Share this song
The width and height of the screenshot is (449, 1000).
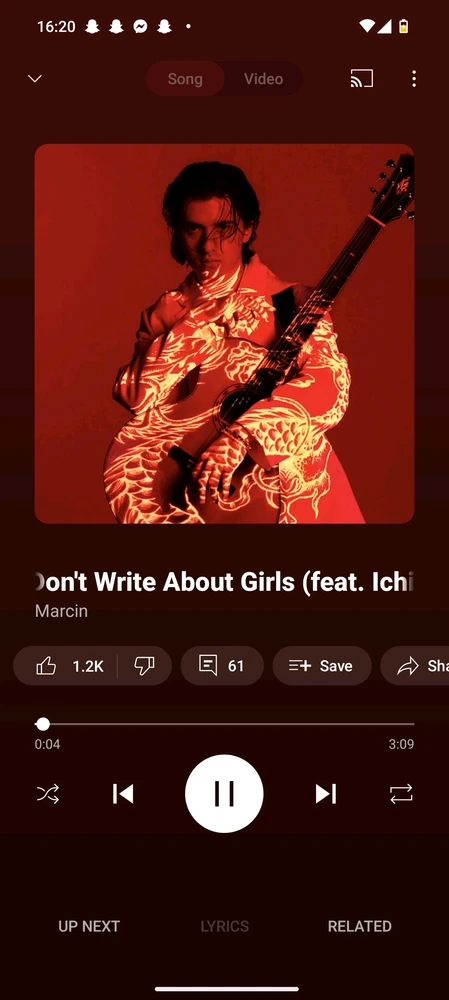tap(415, 666)
